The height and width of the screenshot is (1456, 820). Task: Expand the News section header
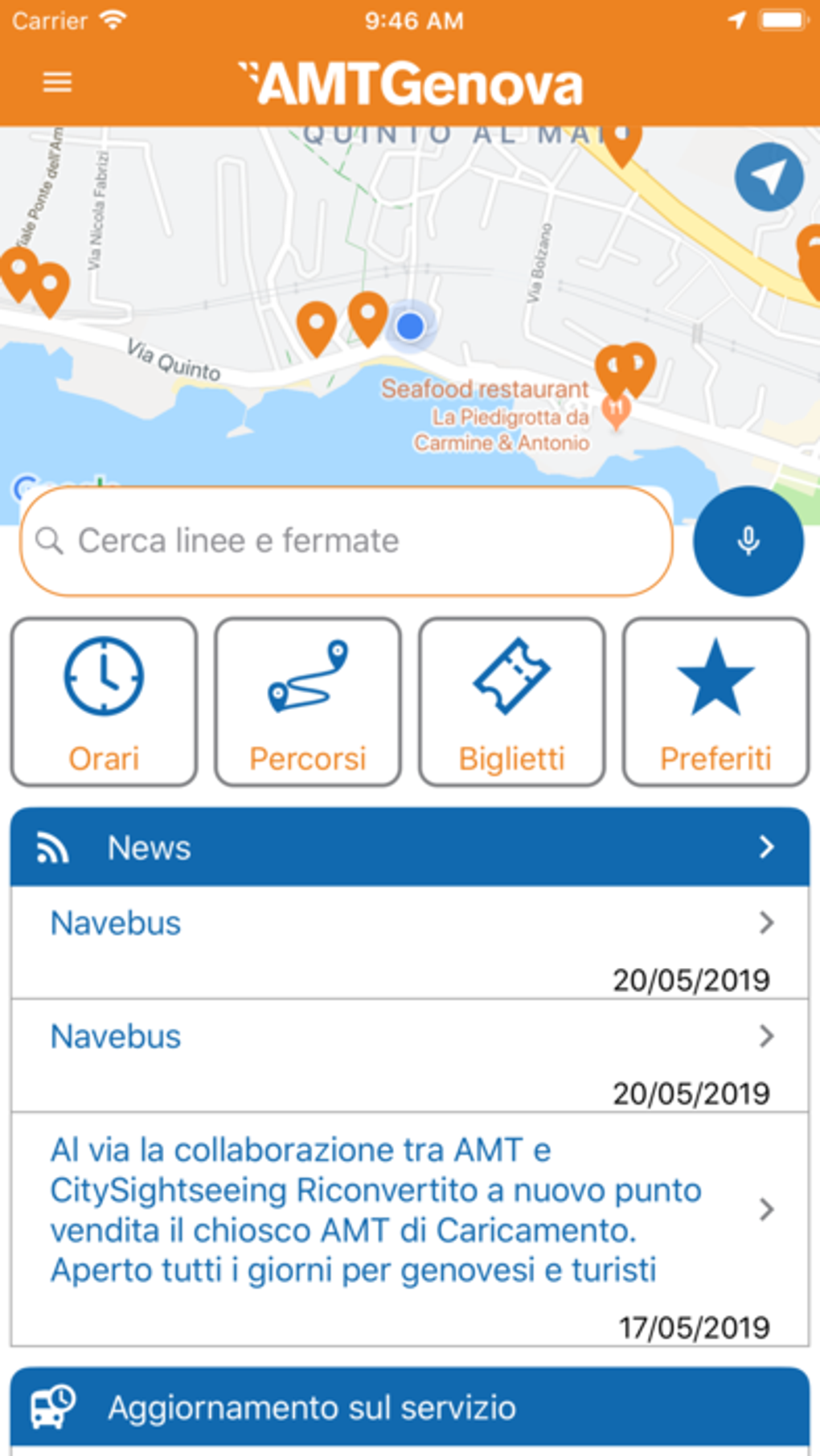click(409, 847)
